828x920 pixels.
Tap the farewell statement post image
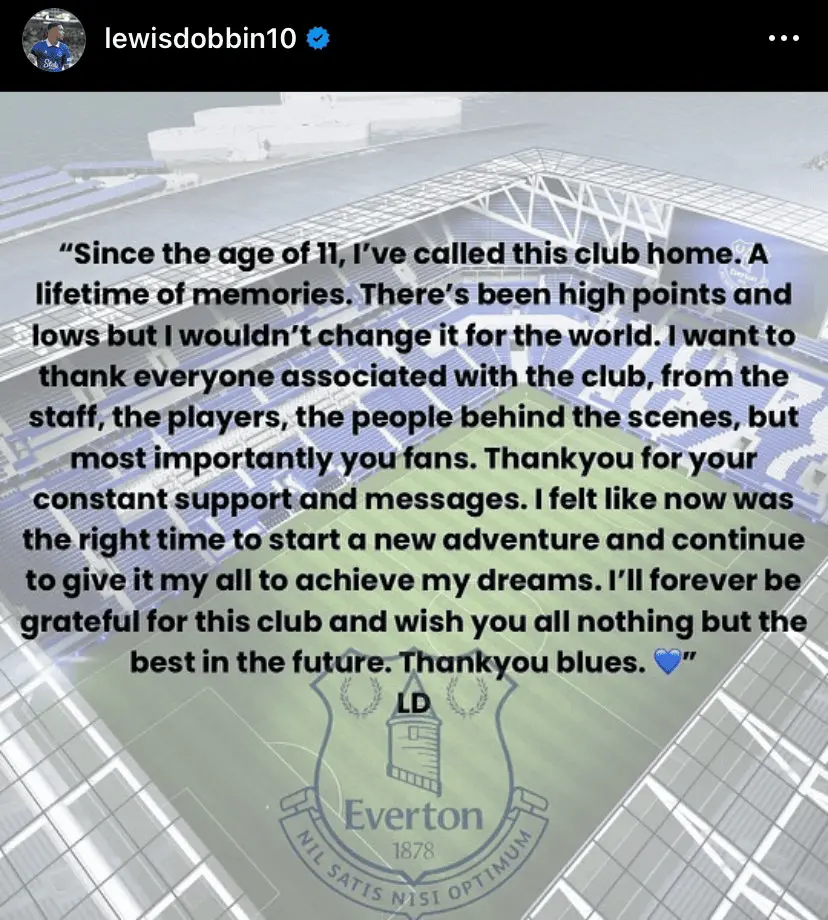click(414, 505)
